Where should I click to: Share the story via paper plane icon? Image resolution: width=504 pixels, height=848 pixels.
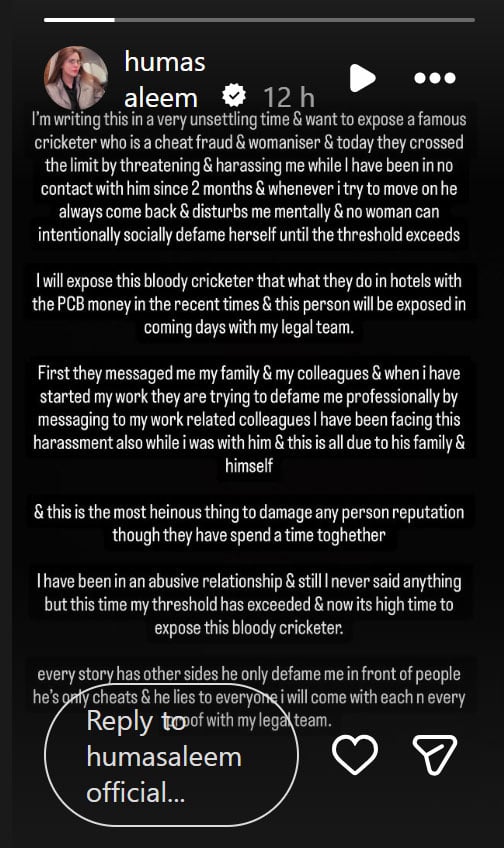click(435, 754)
